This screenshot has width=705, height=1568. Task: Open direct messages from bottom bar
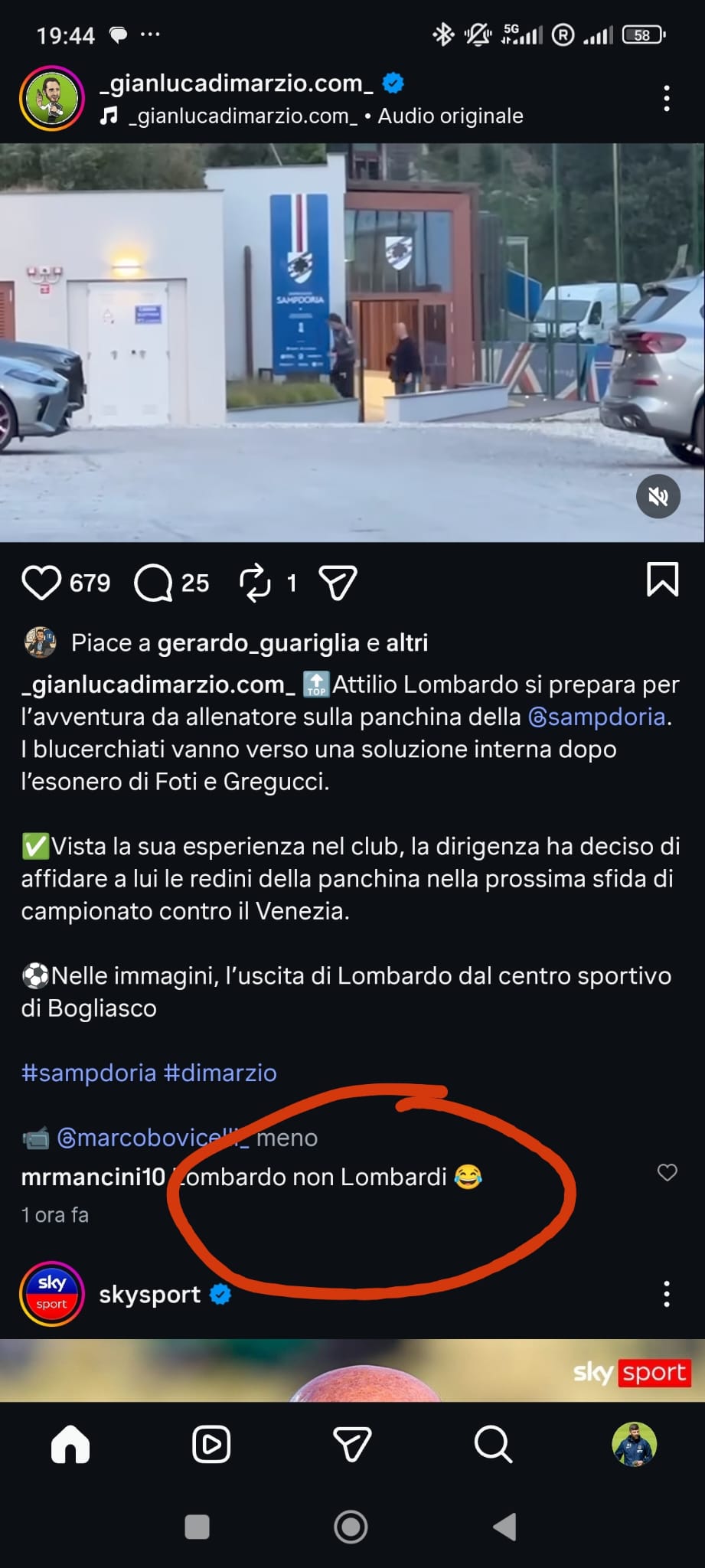pyautogui.click(x=352, y=1445)
